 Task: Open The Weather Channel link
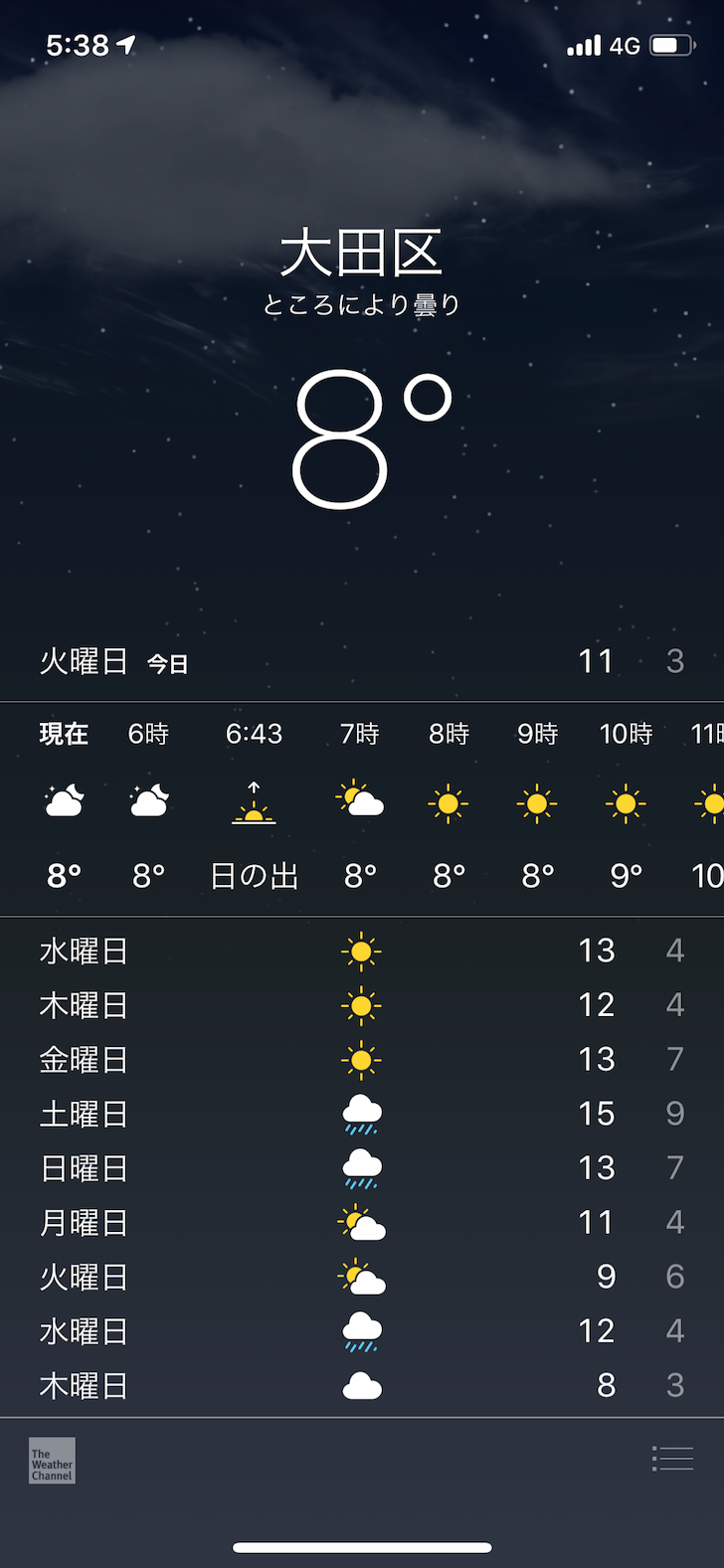click(x=52, y=1461)
